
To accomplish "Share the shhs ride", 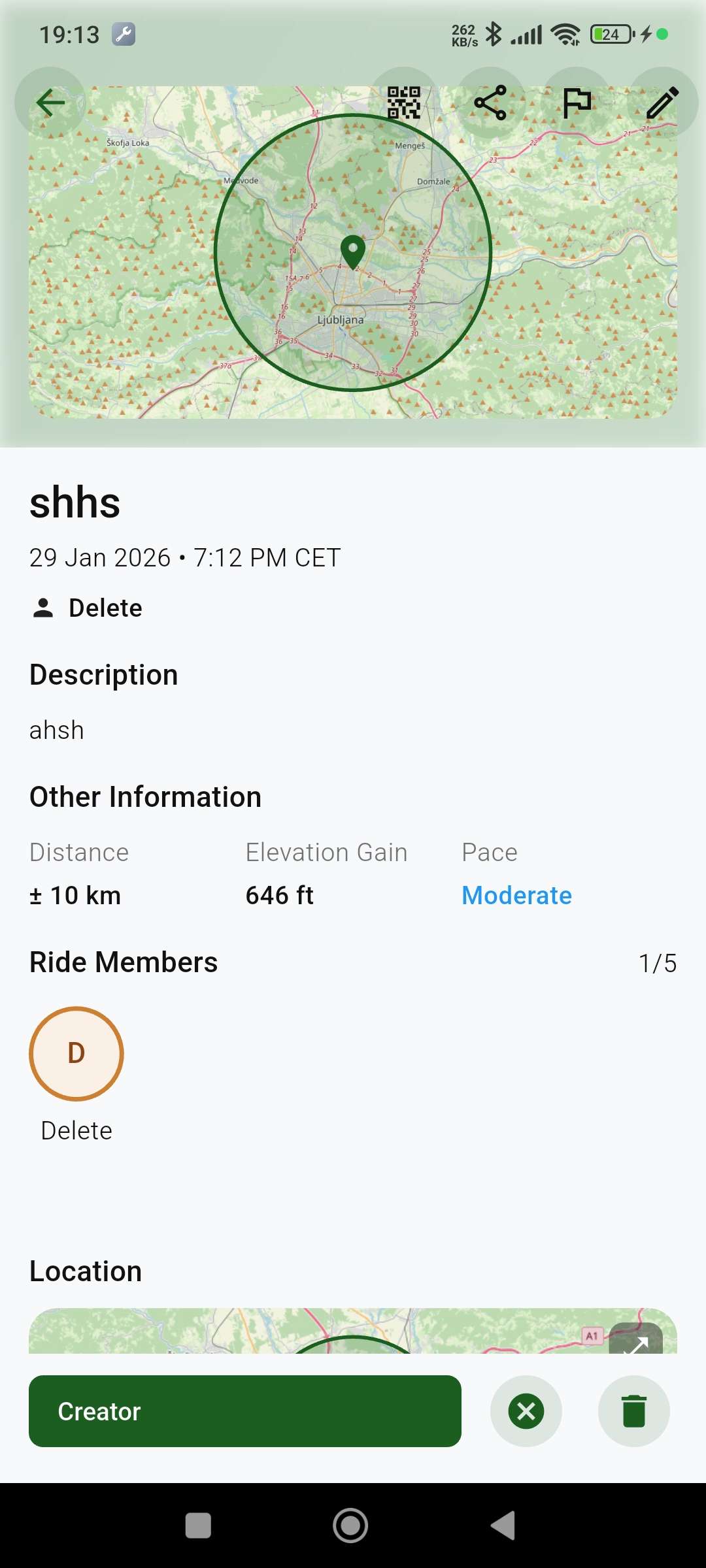I will pyautogui.click(x=491, y=103).
